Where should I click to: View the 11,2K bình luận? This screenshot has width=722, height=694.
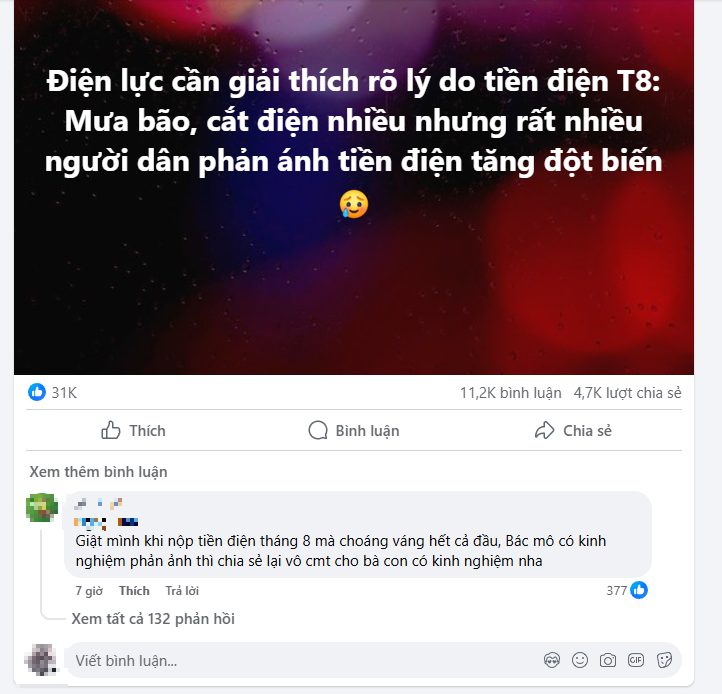tap(510, 393)
